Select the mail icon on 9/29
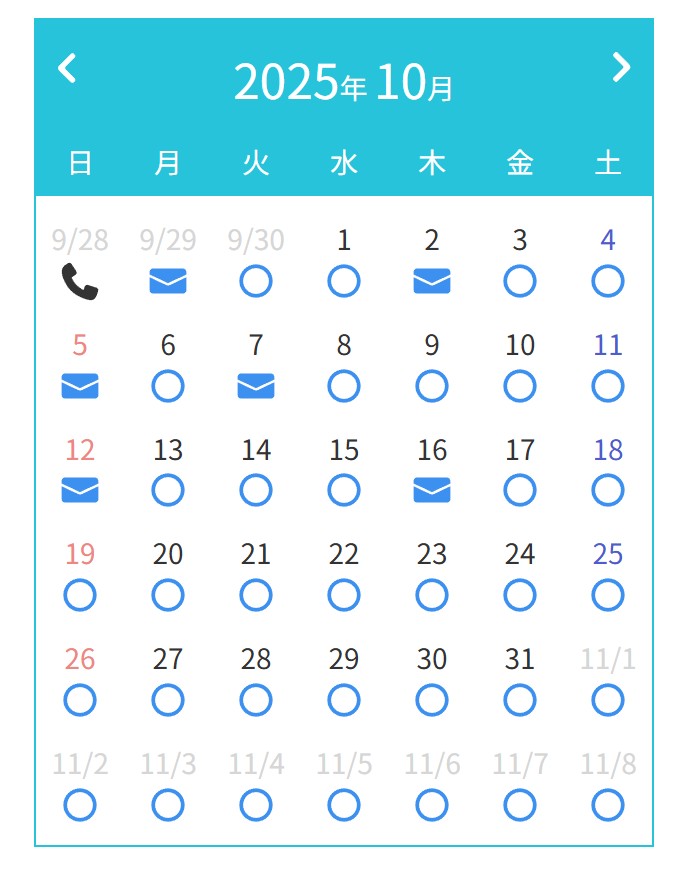 coord(168,282)
